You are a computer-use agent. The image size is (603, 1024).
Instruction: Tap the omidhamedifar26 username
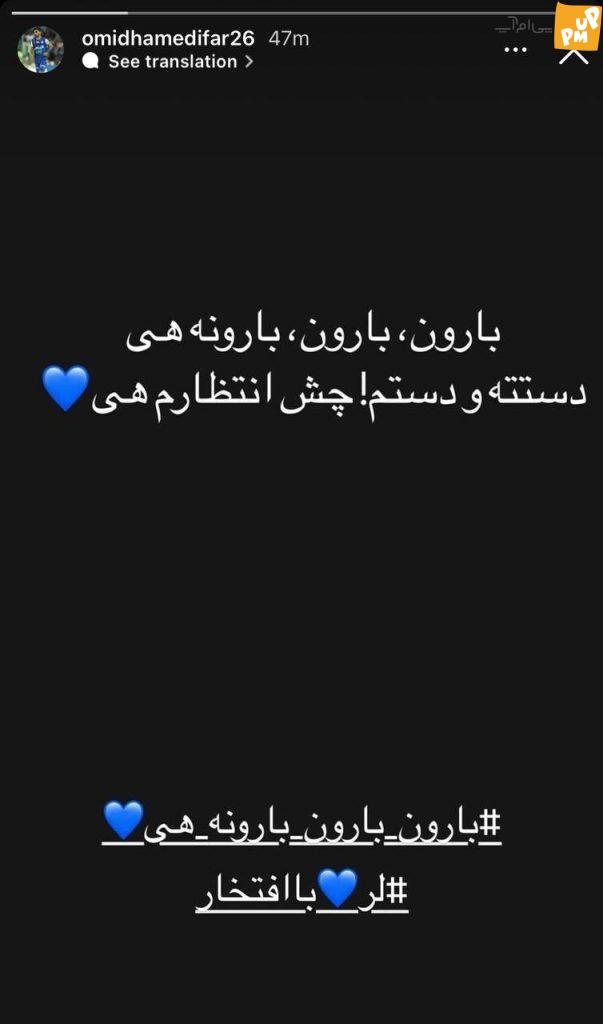pos(168,39)
